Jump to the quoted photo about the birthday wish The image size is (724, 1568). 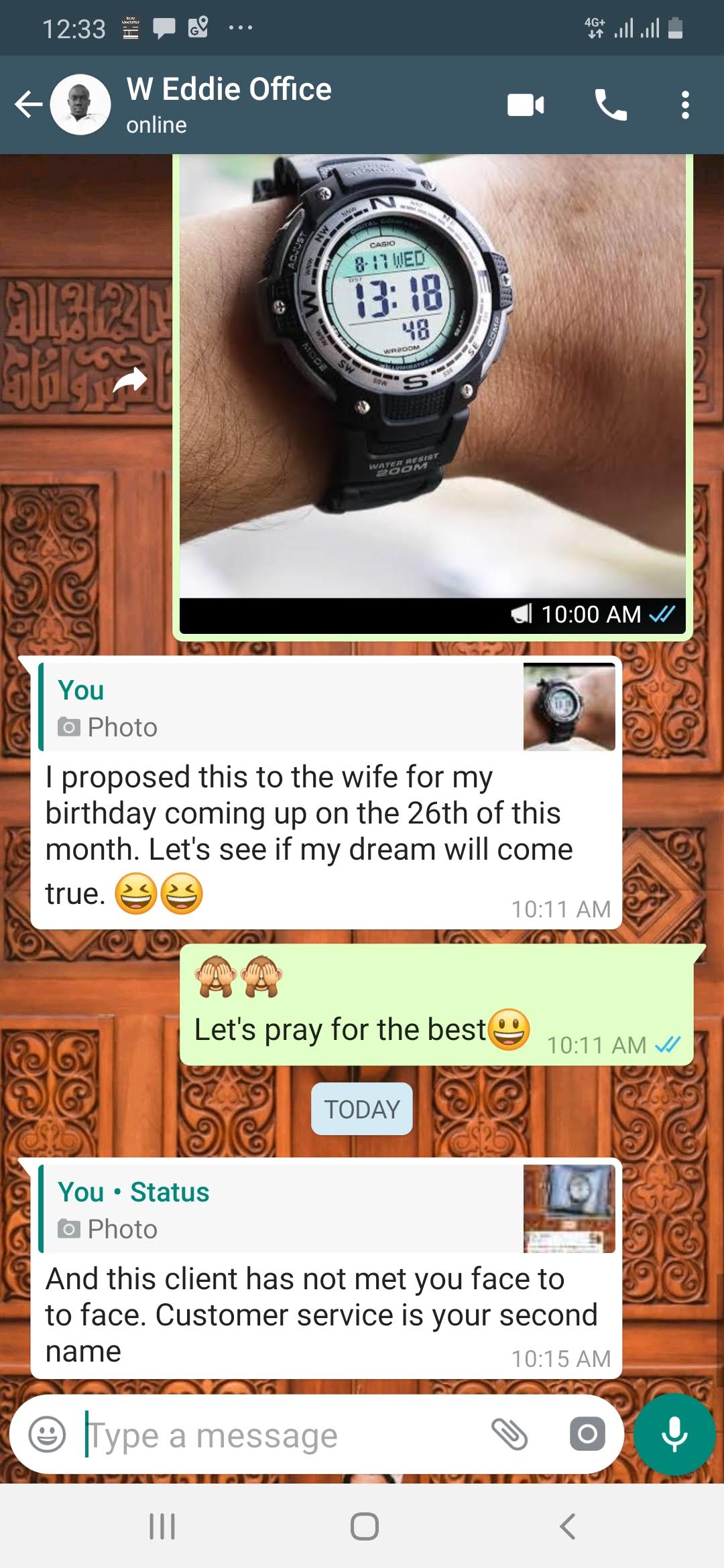327,708
